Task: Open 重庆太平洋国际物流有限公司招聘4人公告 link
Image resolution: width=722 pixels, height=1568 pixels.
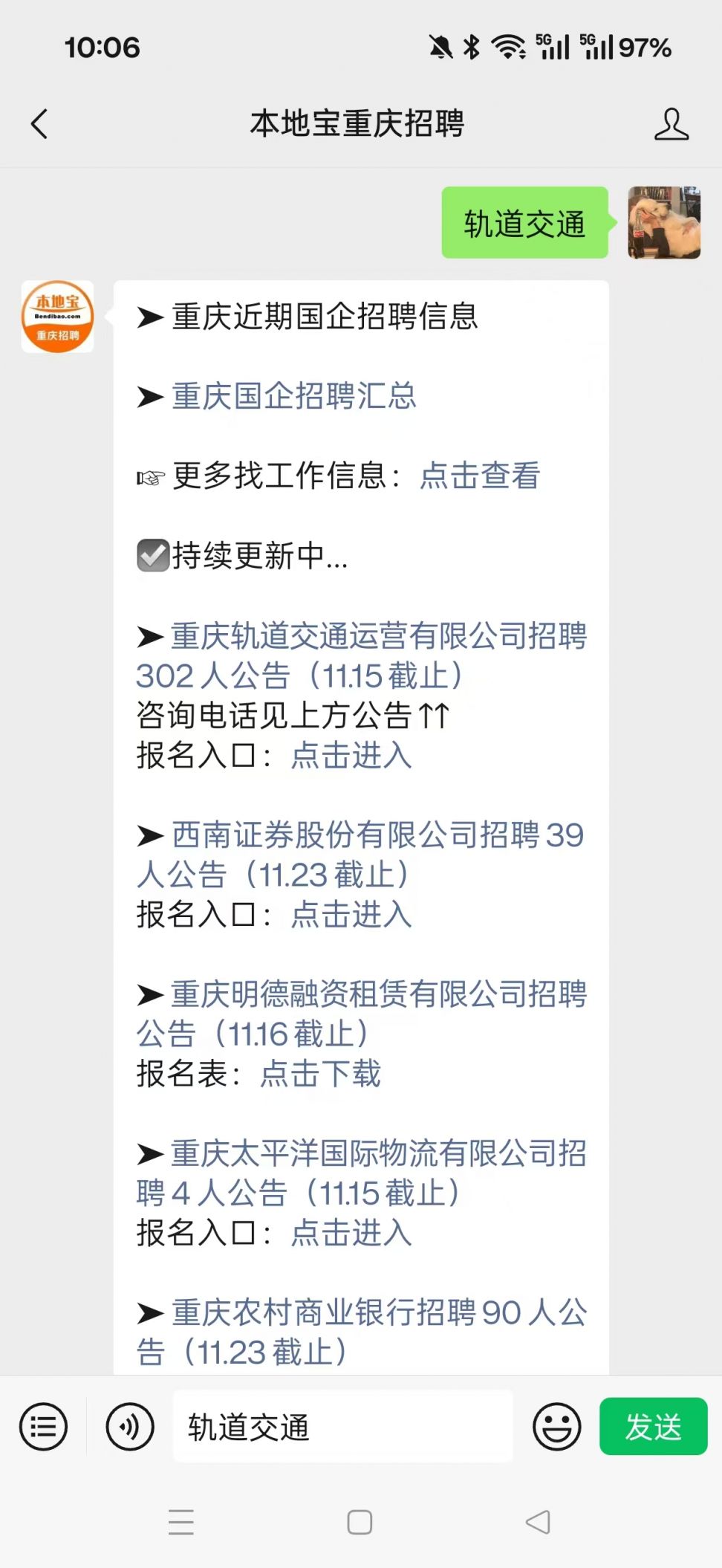Action: tap(379, 1154)
